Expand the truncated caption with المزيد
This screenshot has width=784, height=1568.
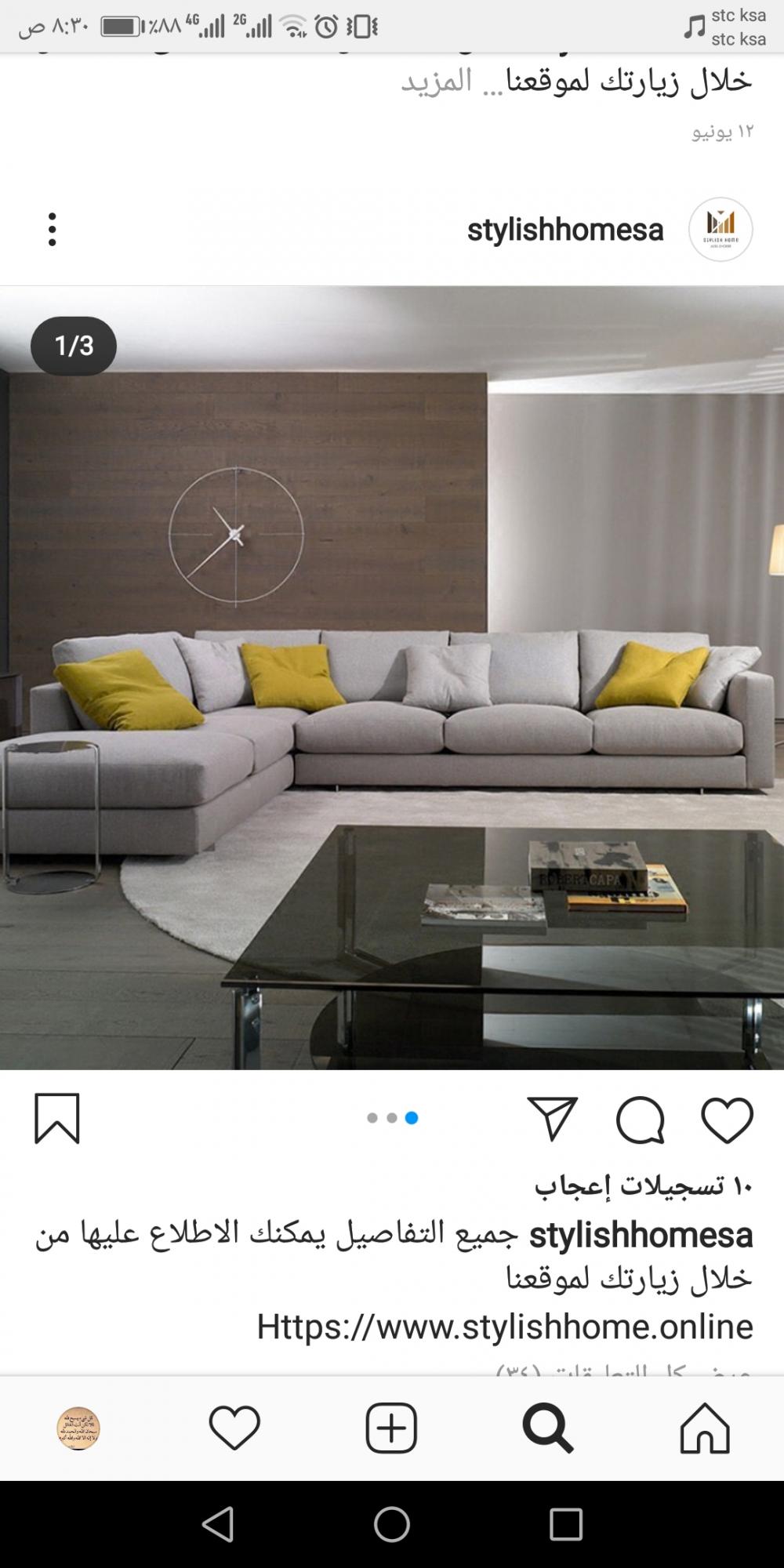436,81
